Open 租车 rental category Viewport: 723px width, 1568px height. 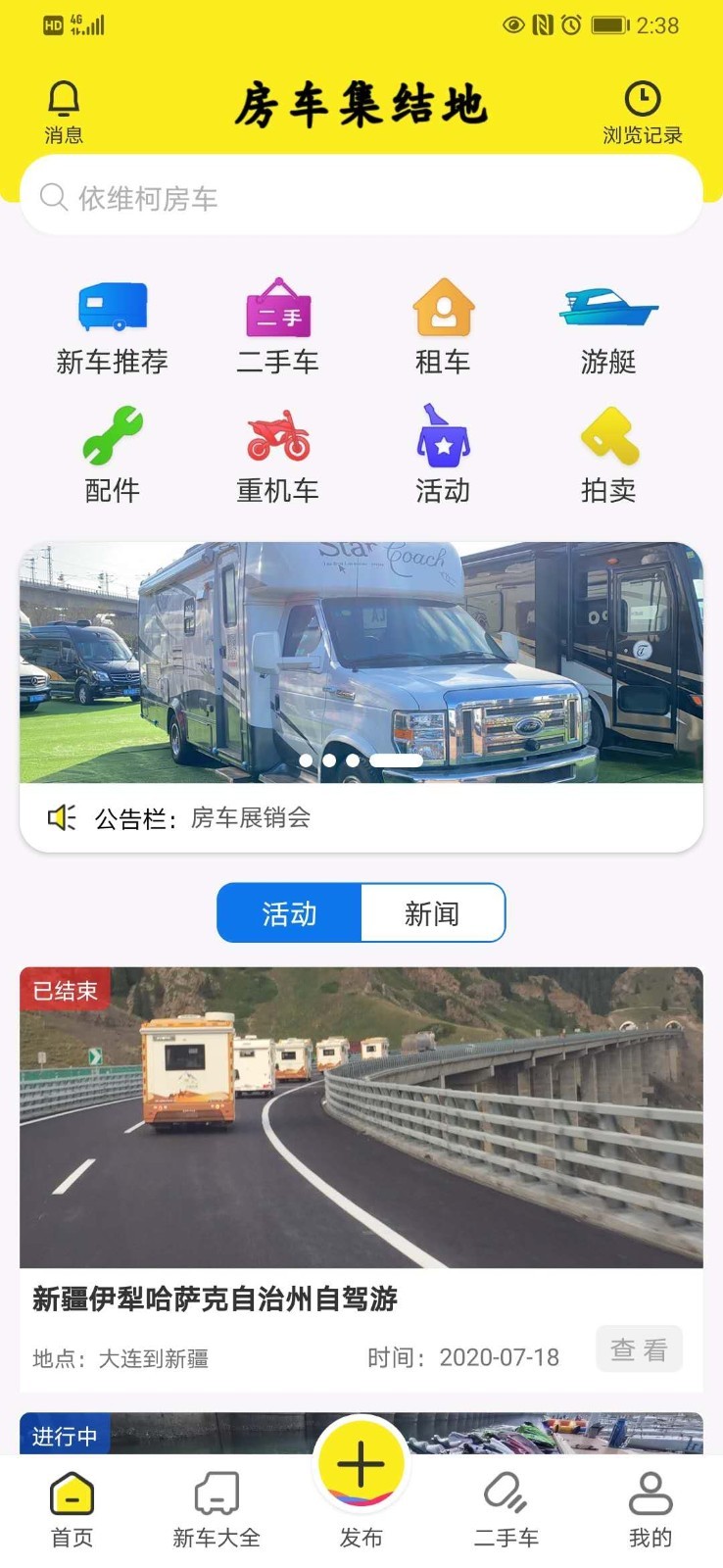(443, 327)
